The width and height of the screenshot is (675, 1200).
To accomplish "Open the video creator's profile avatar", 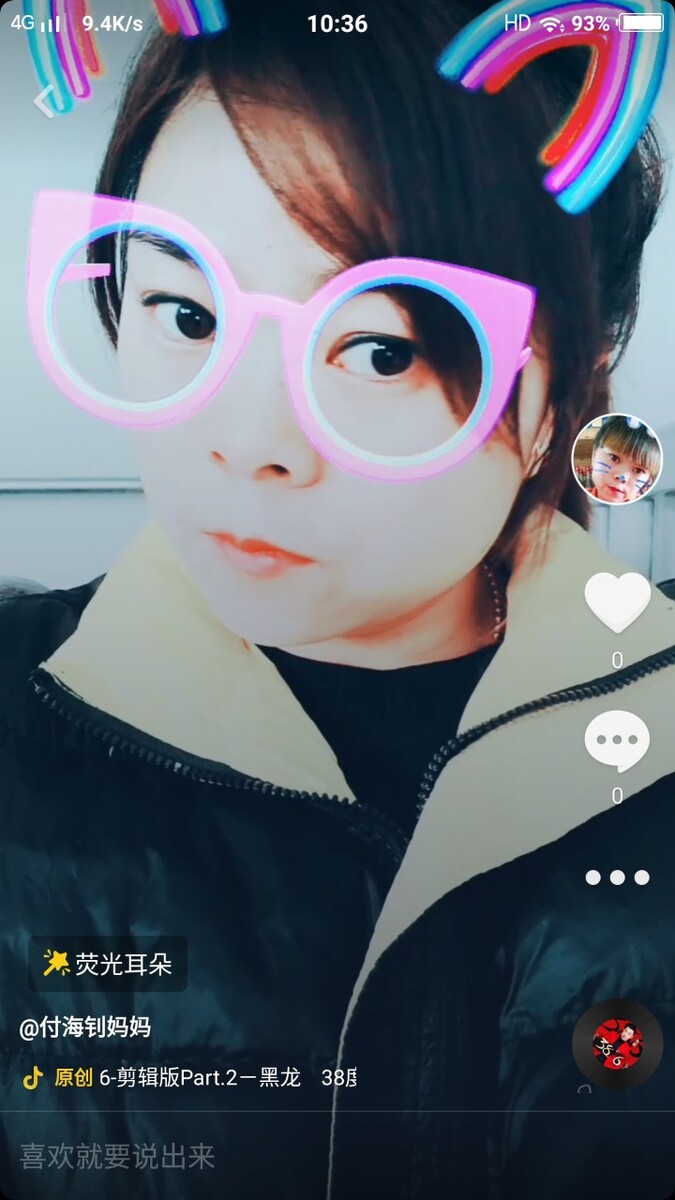I will click(x=617, y=459).
